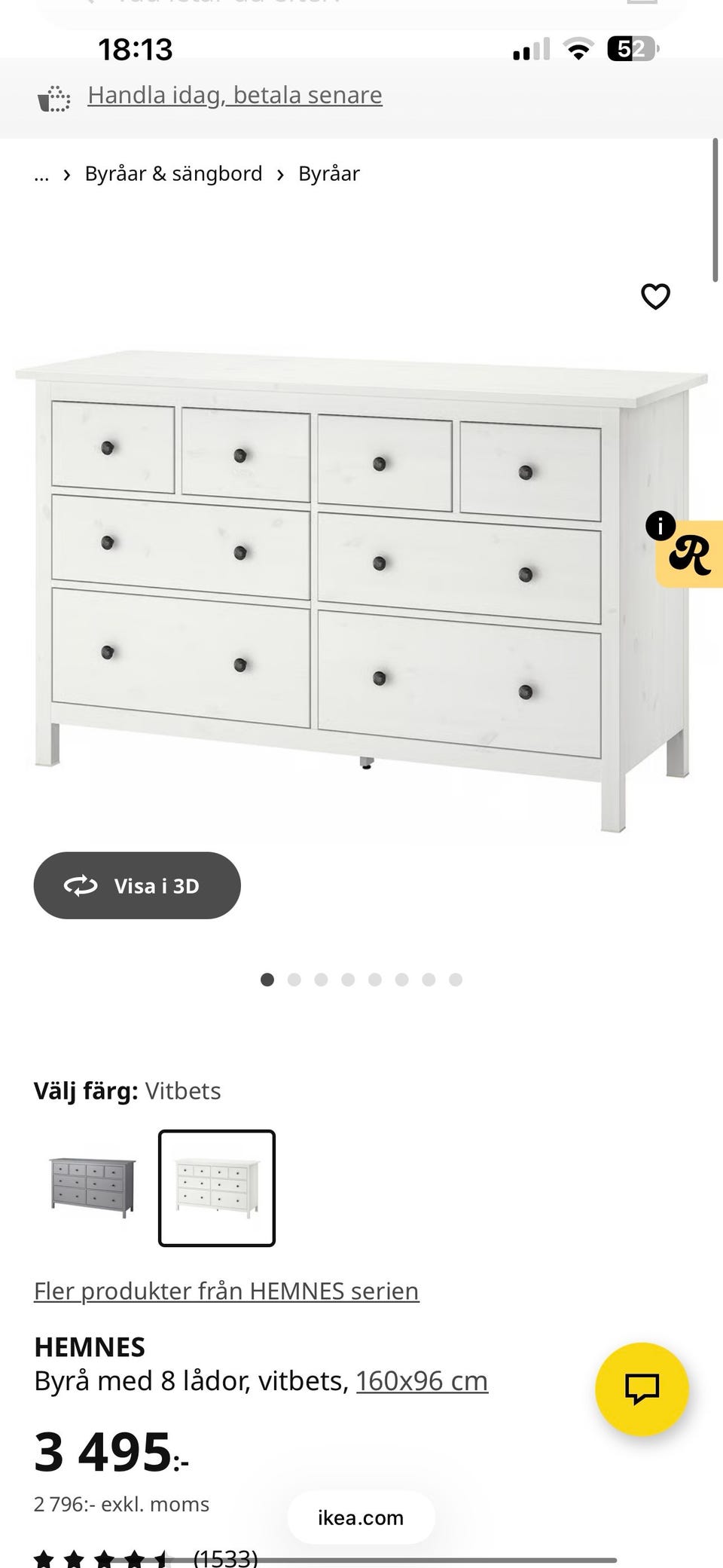Jump to the second image carousel dot
Image resolution: width=723 pixels, height=1568 pixels.
pyautogui.click(x=294, y=980)
